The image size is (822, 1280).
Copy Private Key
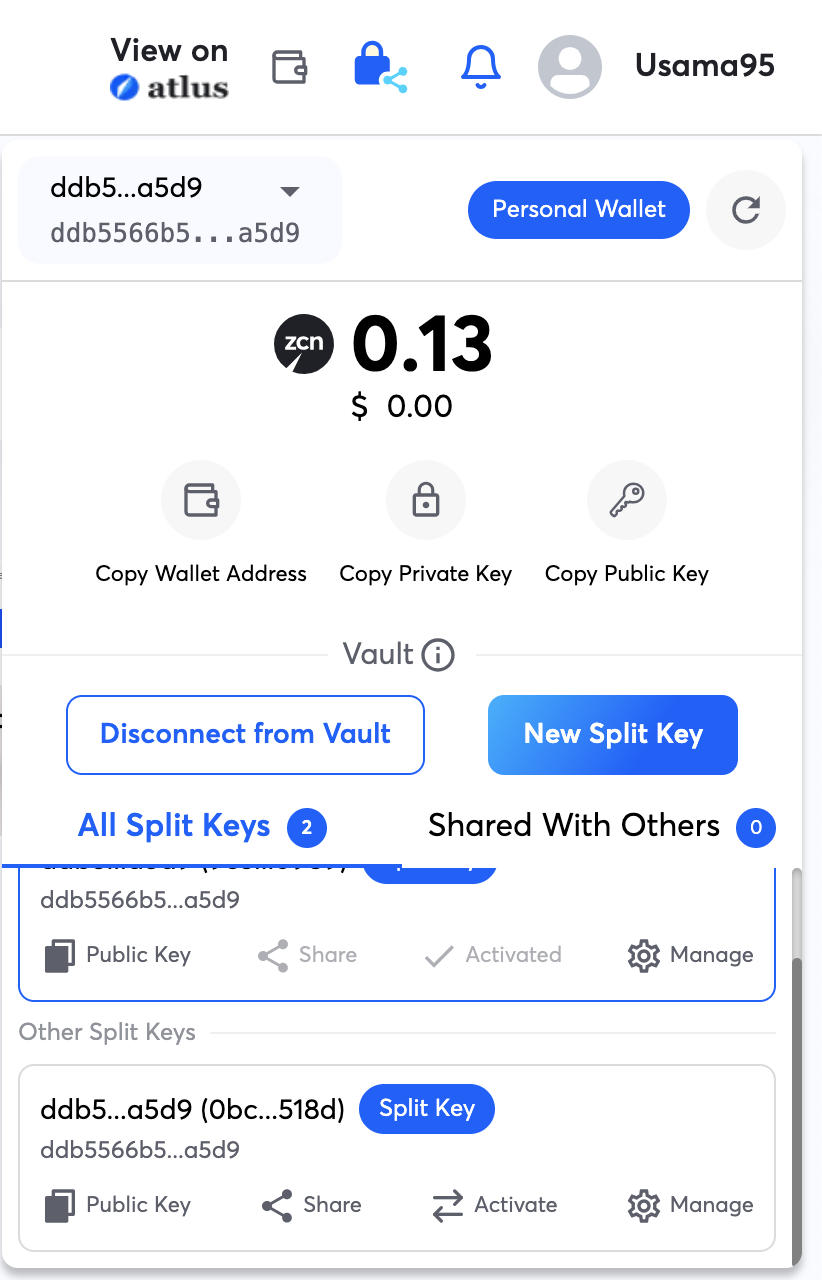tap(426, 500)
